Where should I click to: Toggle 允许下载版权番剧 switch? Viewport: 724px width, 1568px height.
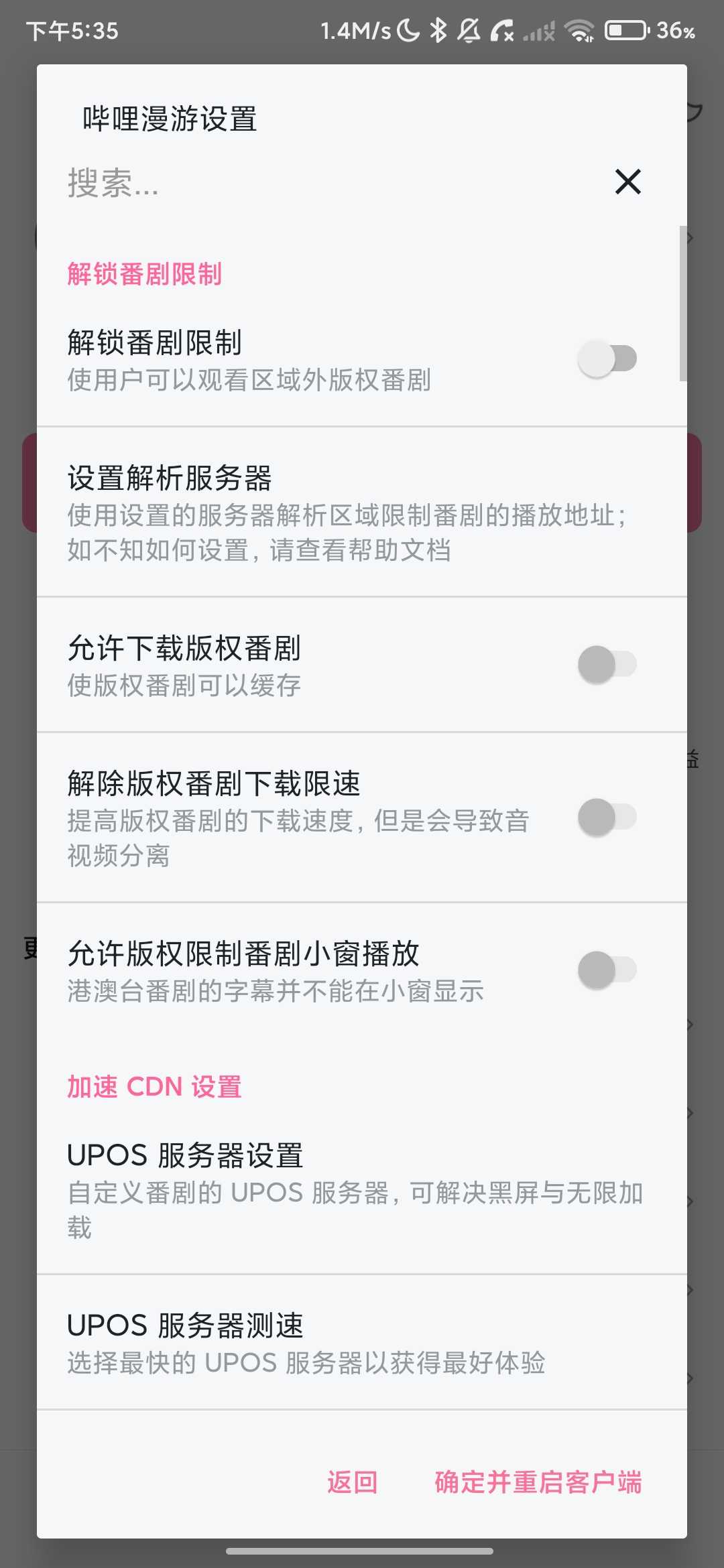coord(607,664)
